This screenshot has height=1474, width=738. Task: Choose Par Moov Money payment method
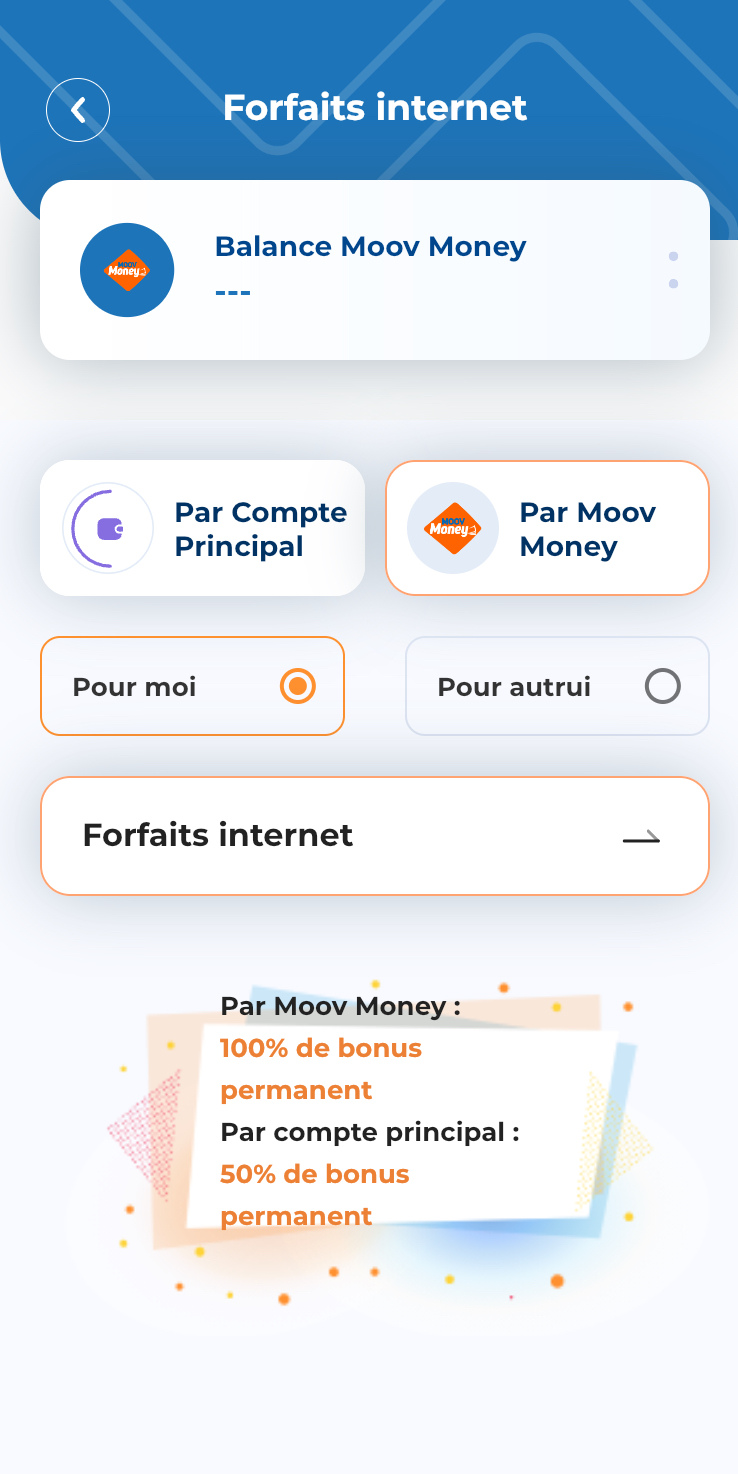547,528
